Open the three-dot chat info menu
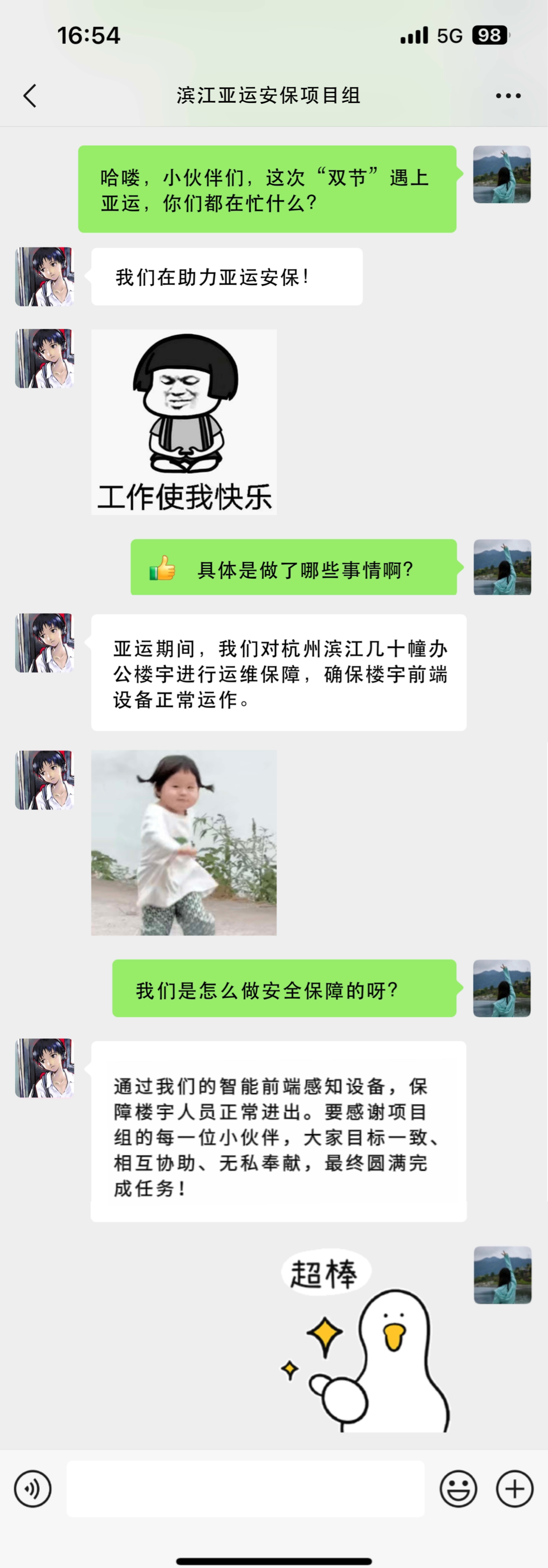548x1568 pixels. pyautogui.click(x=508, y=96)
